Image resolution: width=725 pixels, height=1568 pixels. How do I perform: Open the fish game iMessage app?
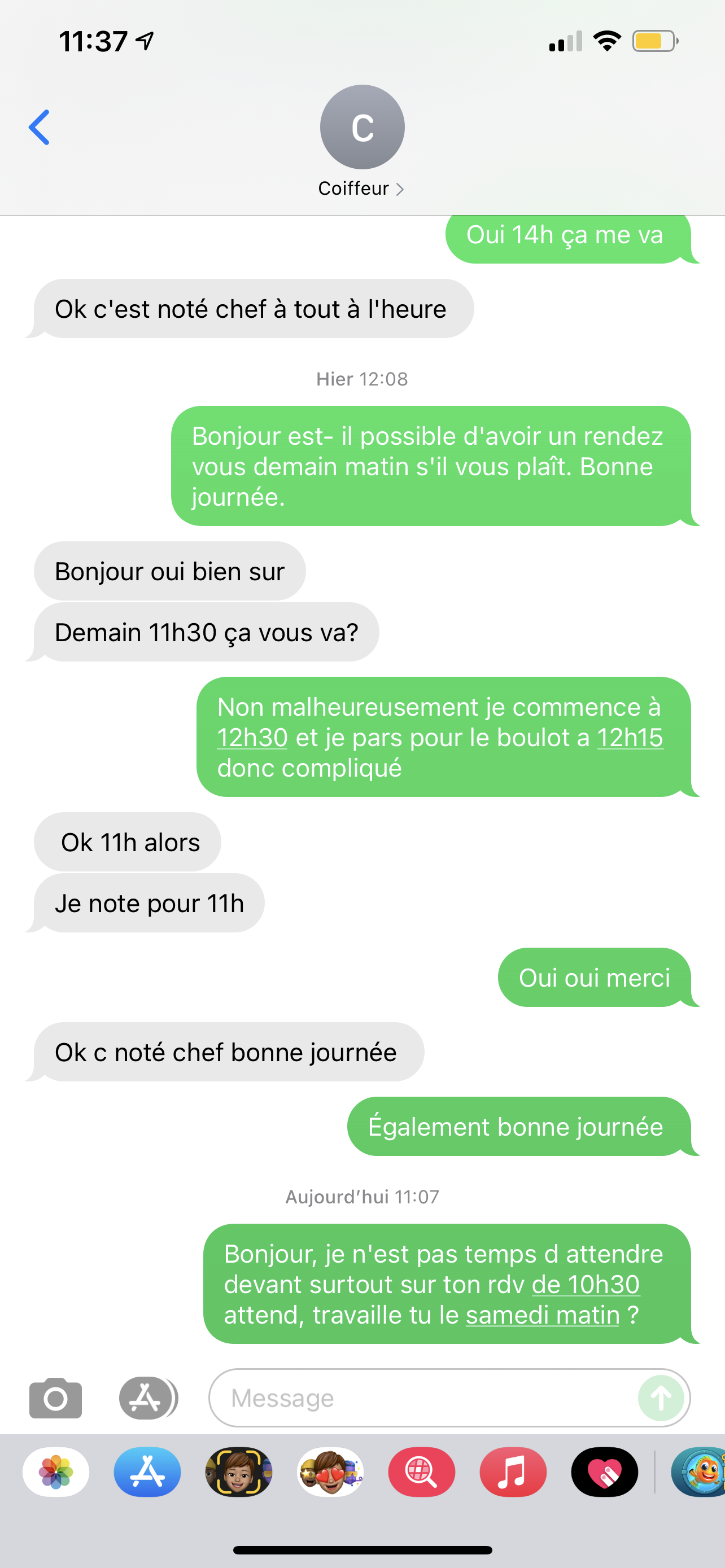[x=700, y=1472]
